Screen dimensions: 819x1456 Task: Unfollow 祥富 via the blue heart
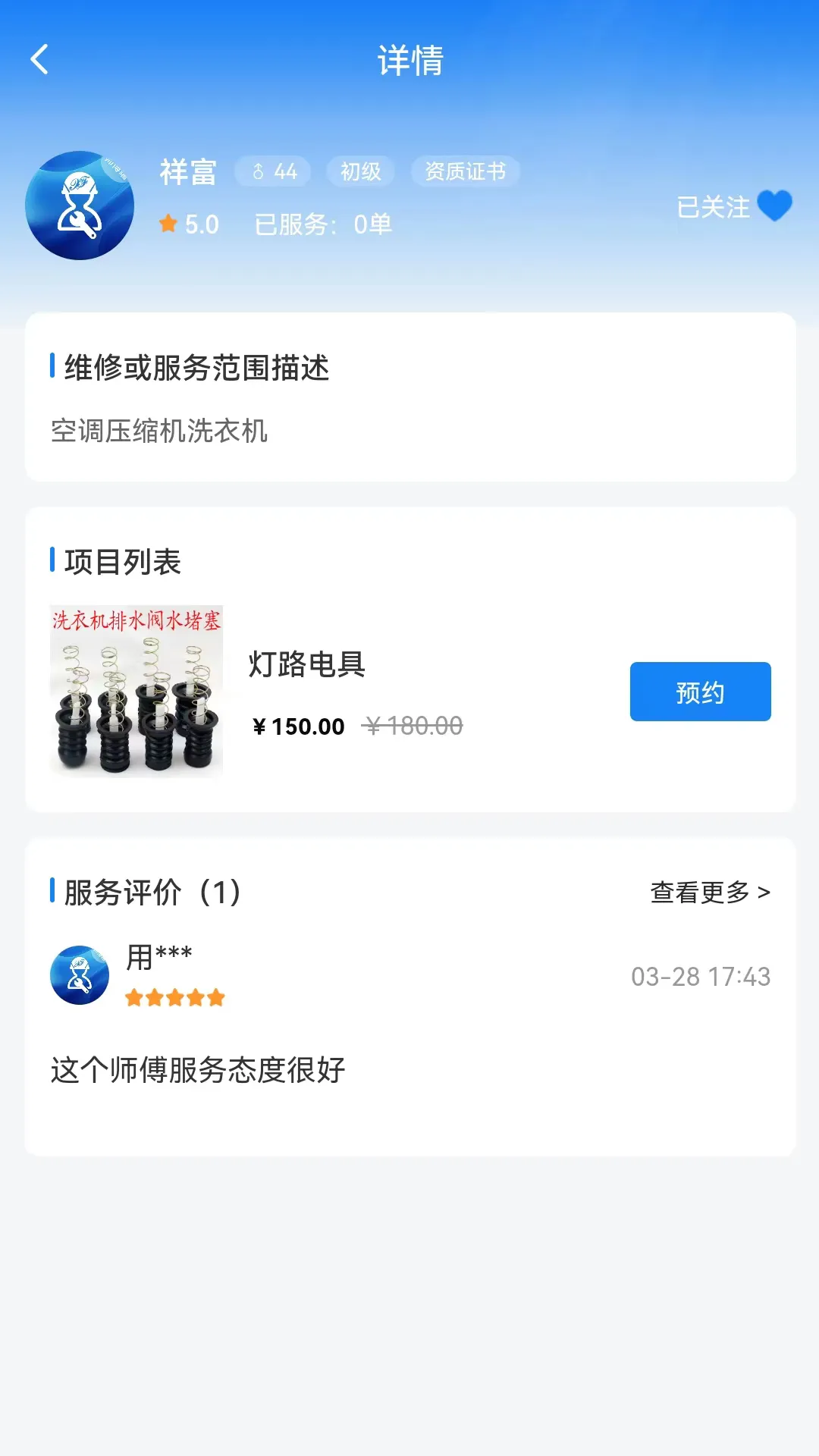[773, 206]
